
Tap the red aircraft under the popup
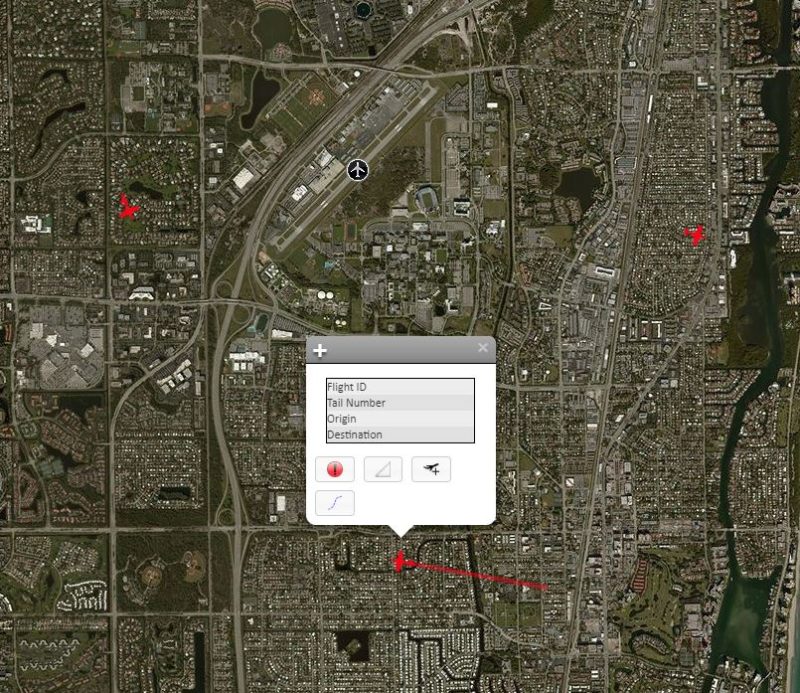point(400,563)
